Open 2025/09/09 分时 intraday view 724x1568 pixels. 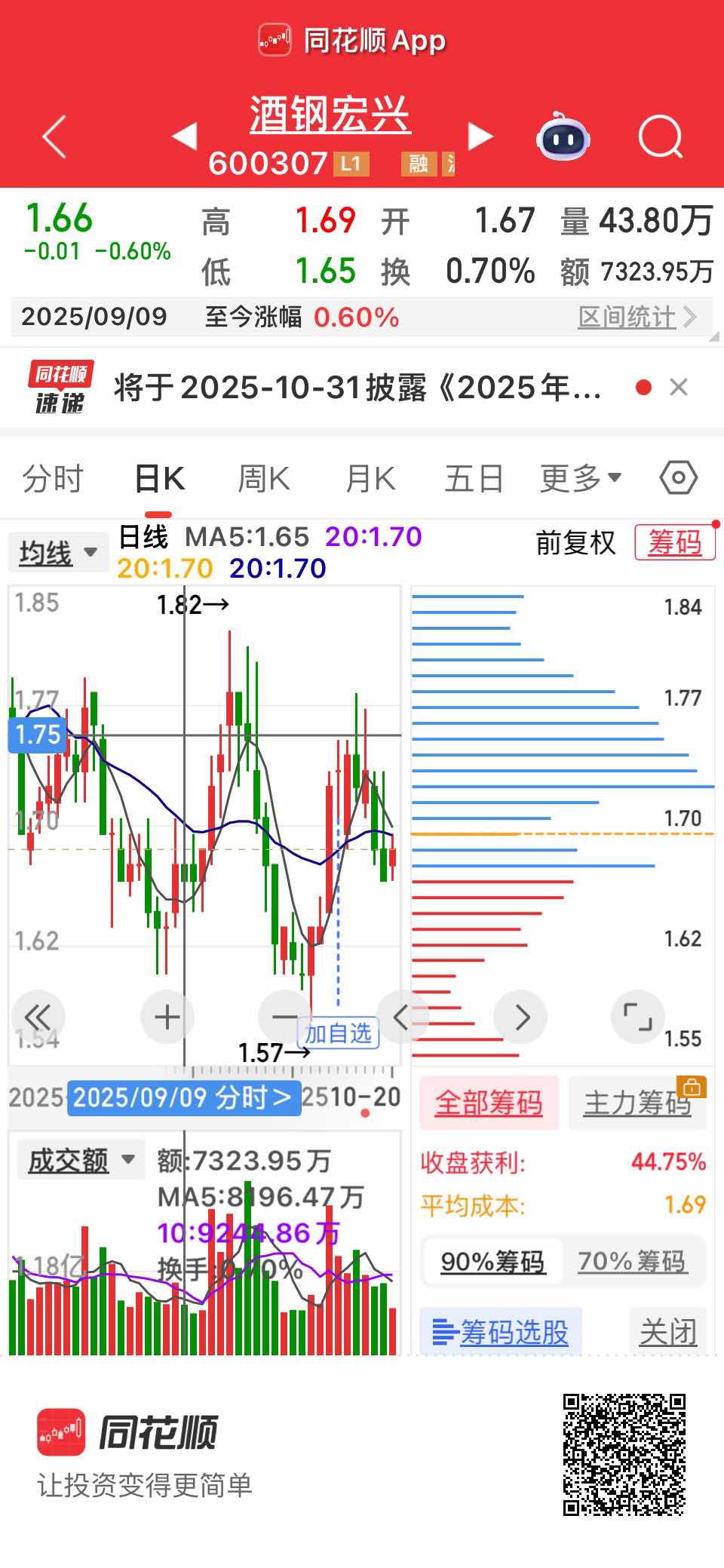pyautogui.click(x=183, y=1097)
